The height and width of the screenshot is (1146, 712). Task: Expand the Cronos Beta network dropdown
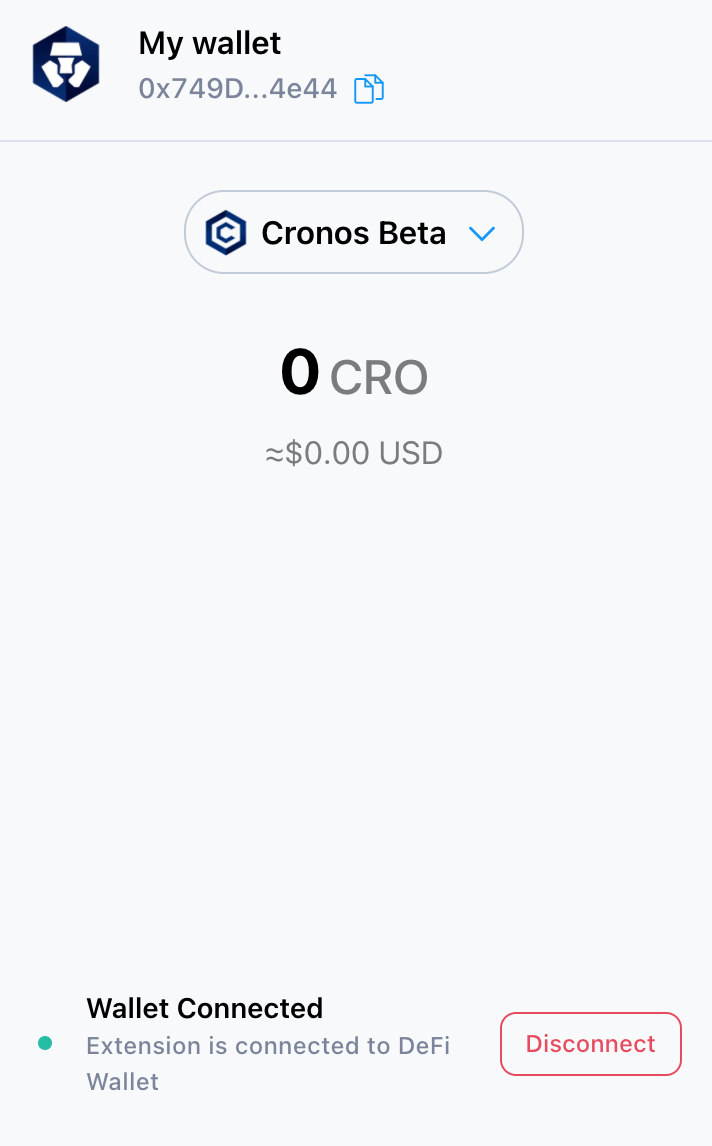pos(354,232)
